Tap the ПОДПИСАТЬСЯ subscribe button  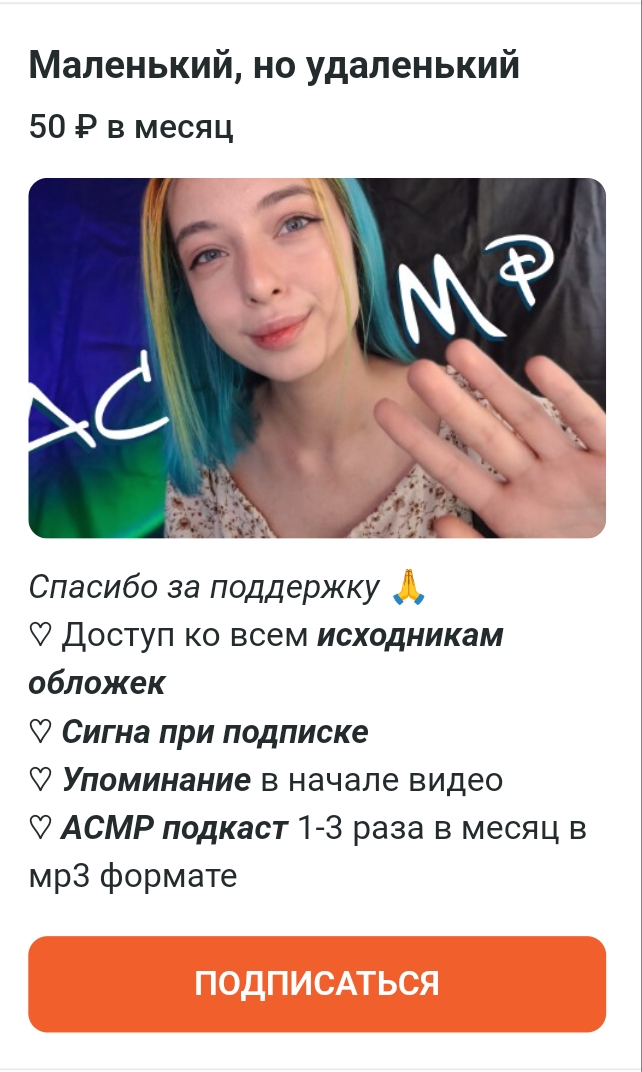tap(317, 984)
